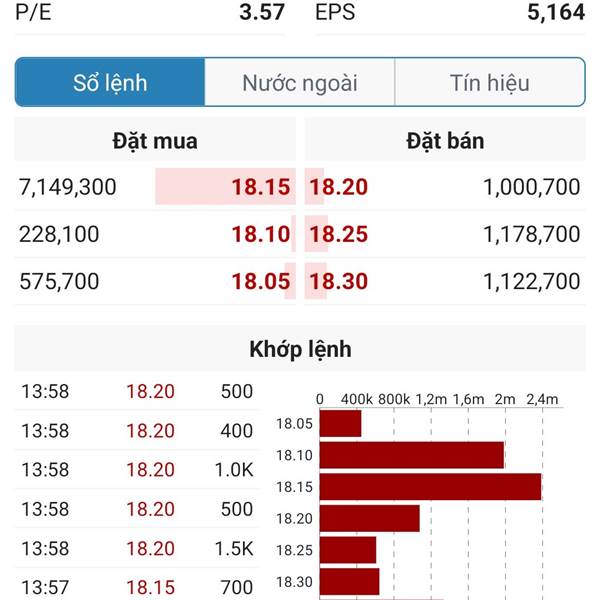Open the Nước ngoài tab

point(299,83)
